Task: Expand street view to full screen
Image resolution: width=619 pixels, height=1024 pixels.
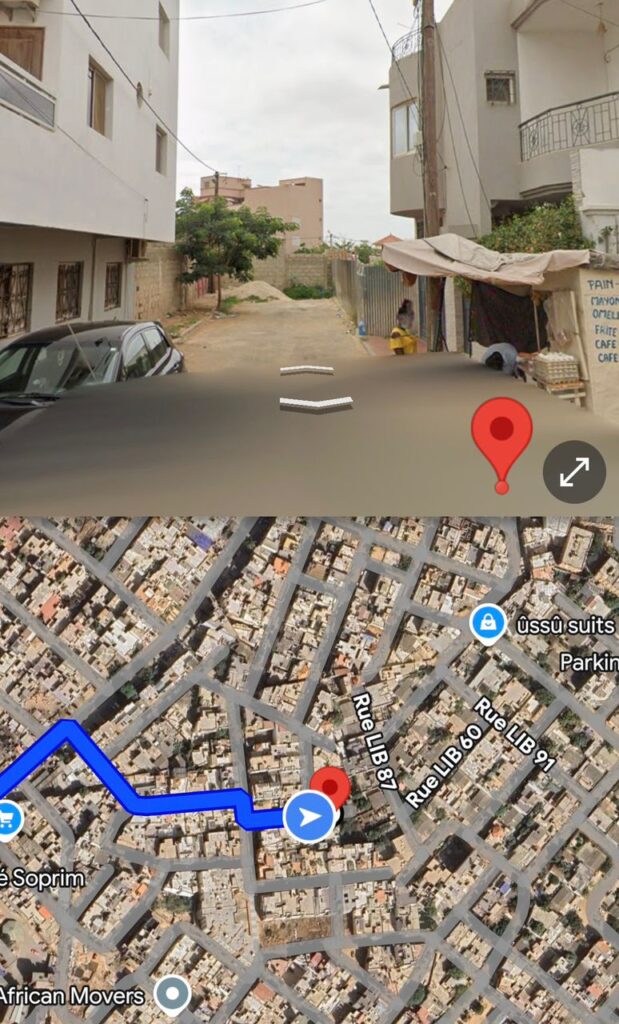Action: [x=574, y=471]
